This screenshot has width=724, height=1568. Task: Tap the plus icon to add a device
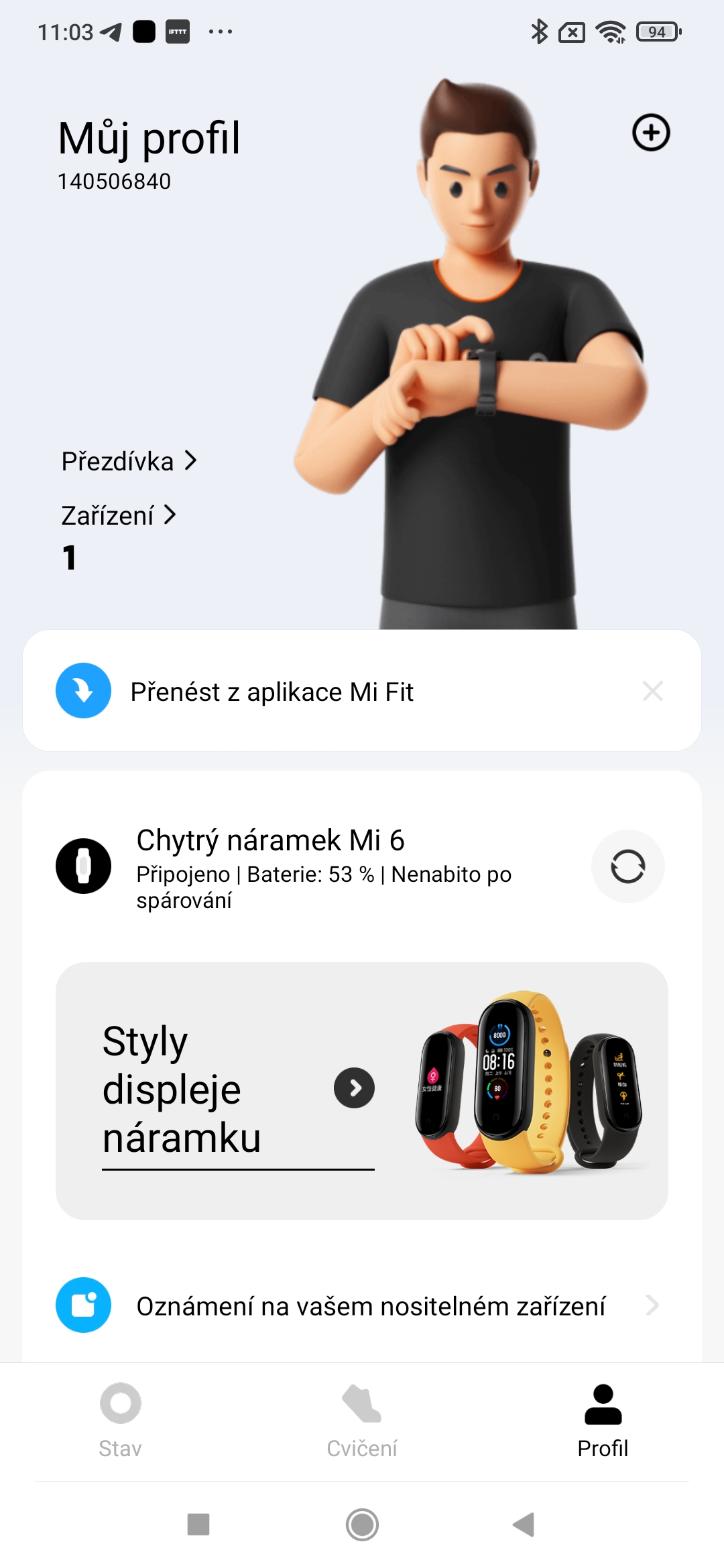651,133
